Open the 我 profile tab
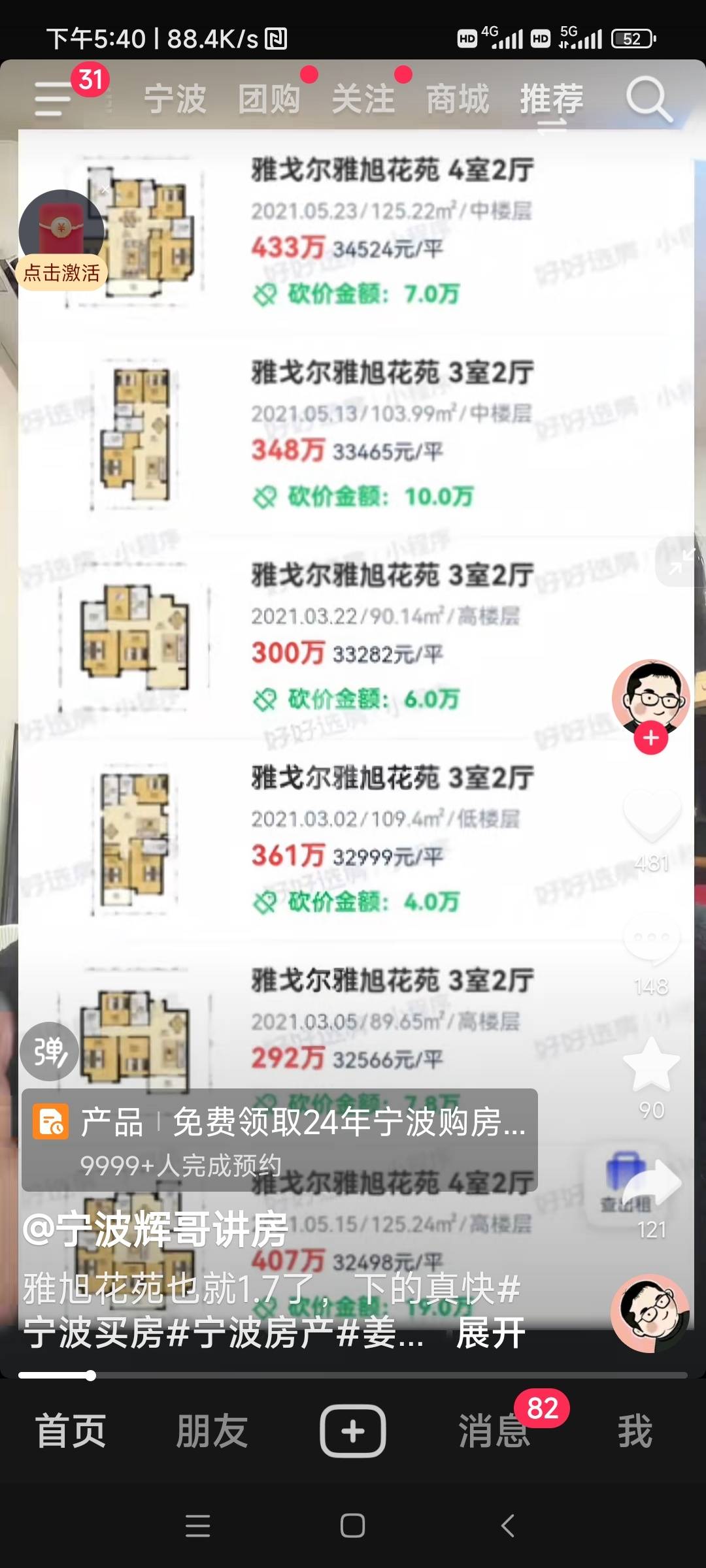 [635, 1431]
